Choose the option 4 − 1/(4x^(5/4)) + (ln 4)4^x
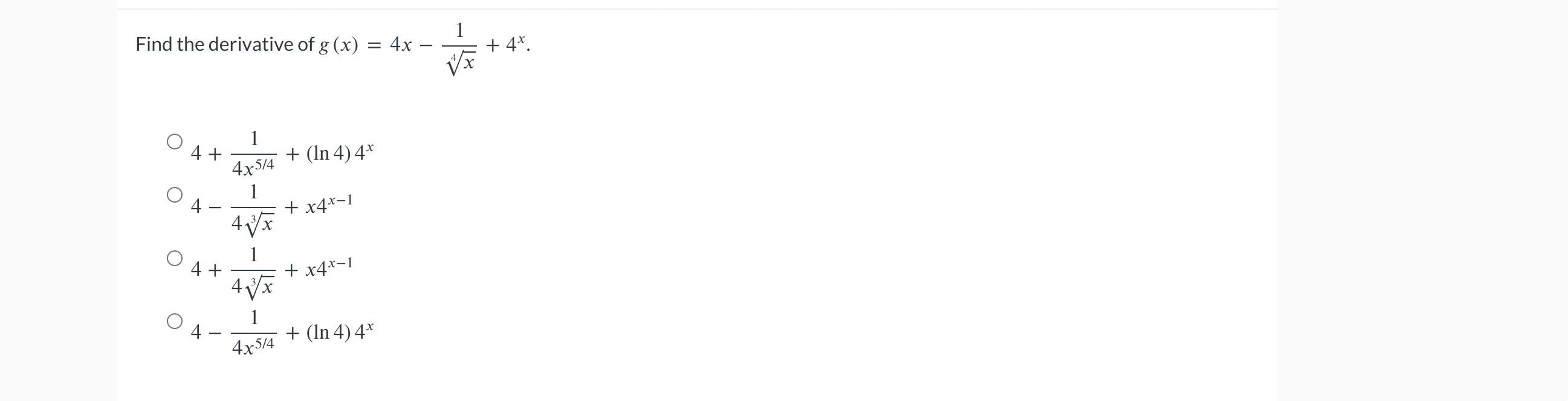Screen dimensions: 1568x401 pos(175,321)
